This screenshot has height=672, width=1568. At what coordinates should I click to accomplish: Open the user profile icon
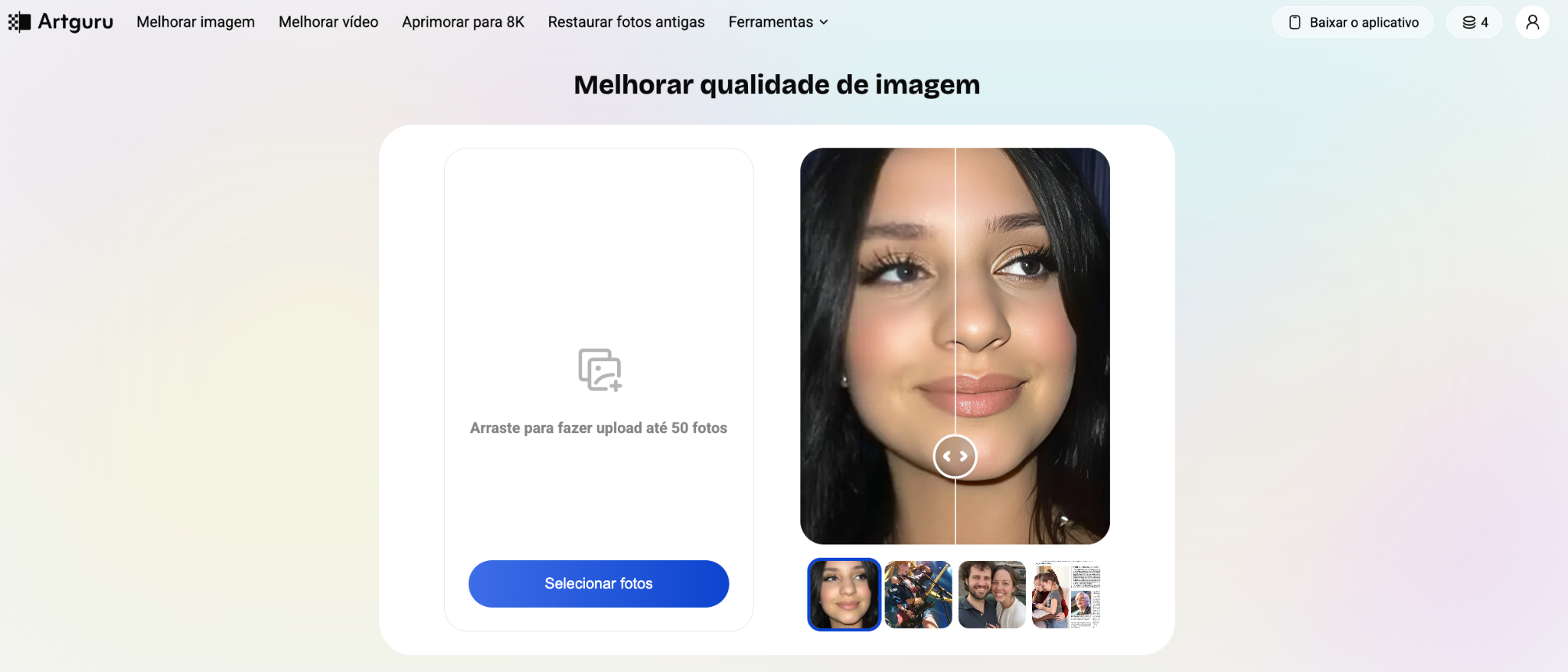click(1532, 22)
